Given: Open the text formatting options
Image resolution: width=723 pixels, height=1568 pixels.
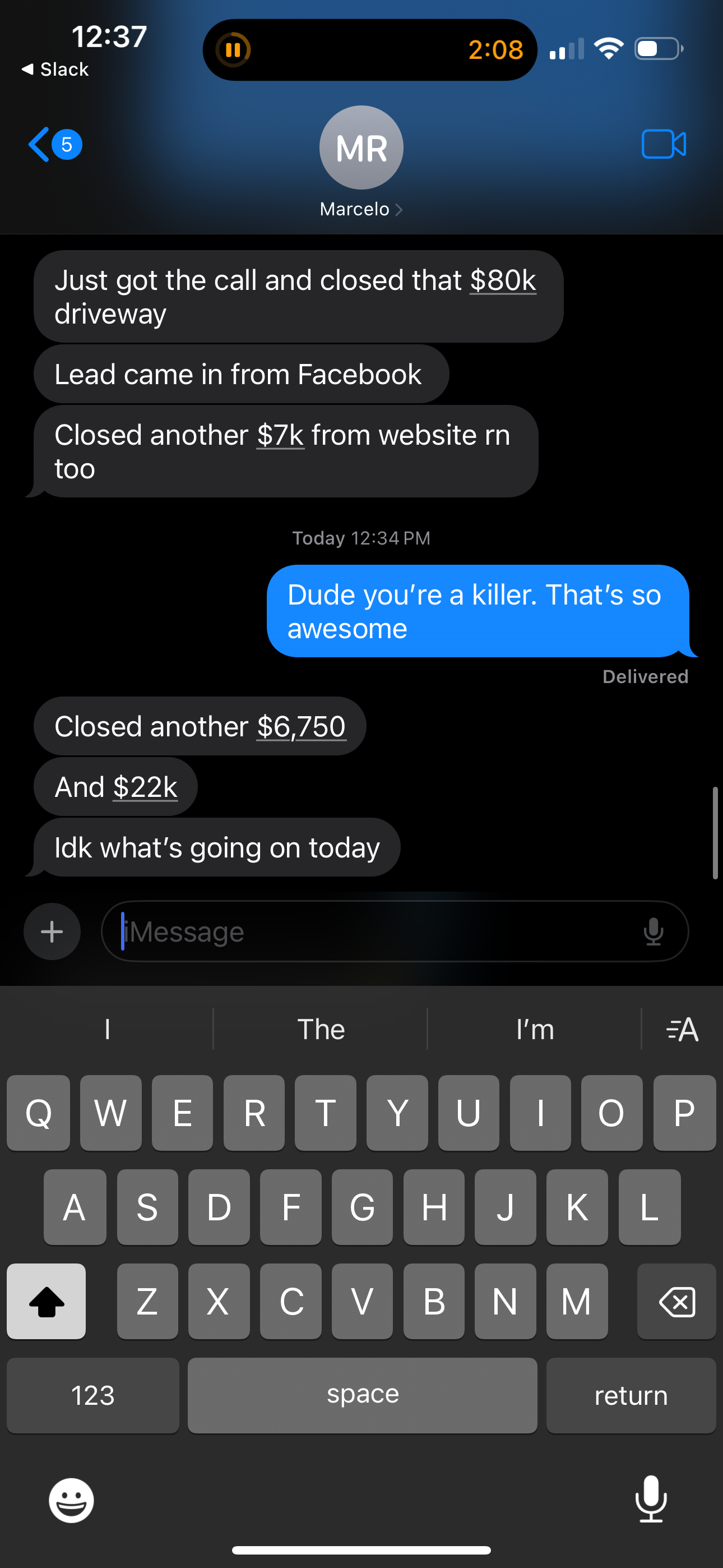Looking at the screenshot, I should [x=682, y=1029].
